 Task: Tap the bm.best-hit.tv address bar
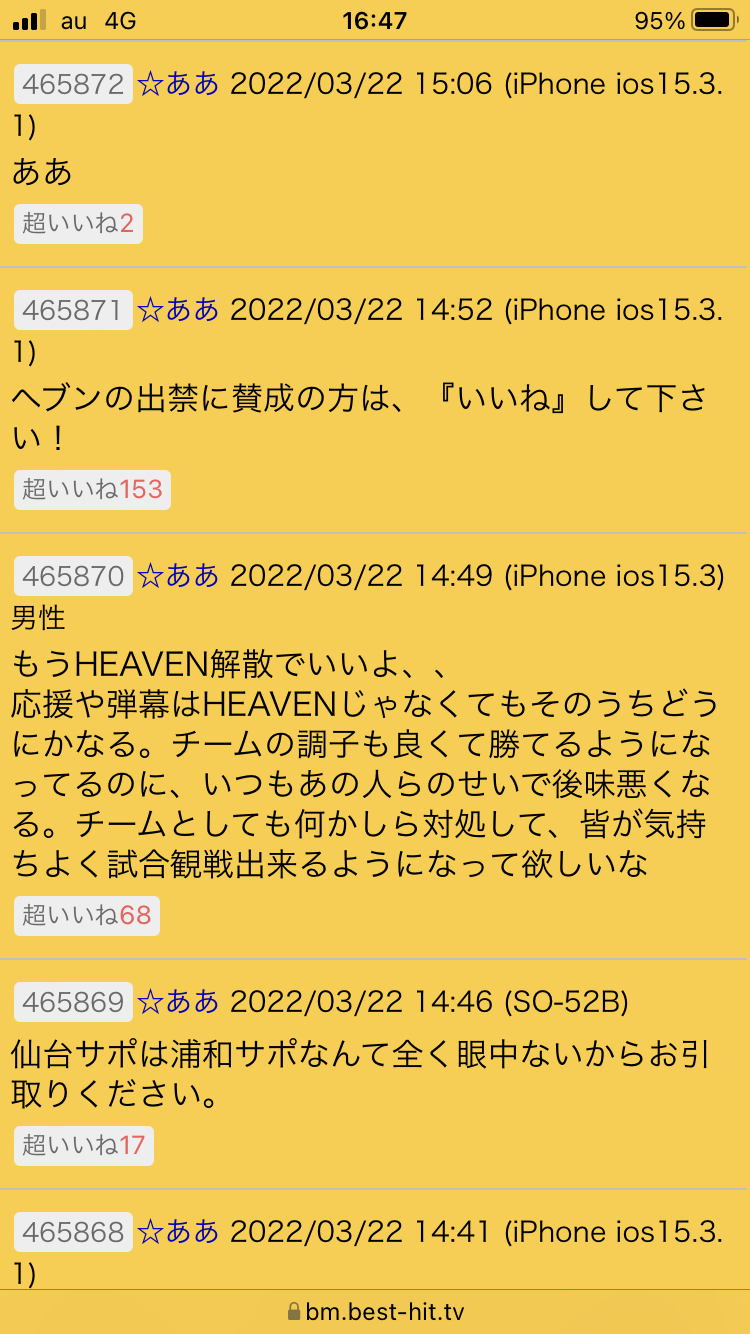(x=375, y=1312)
